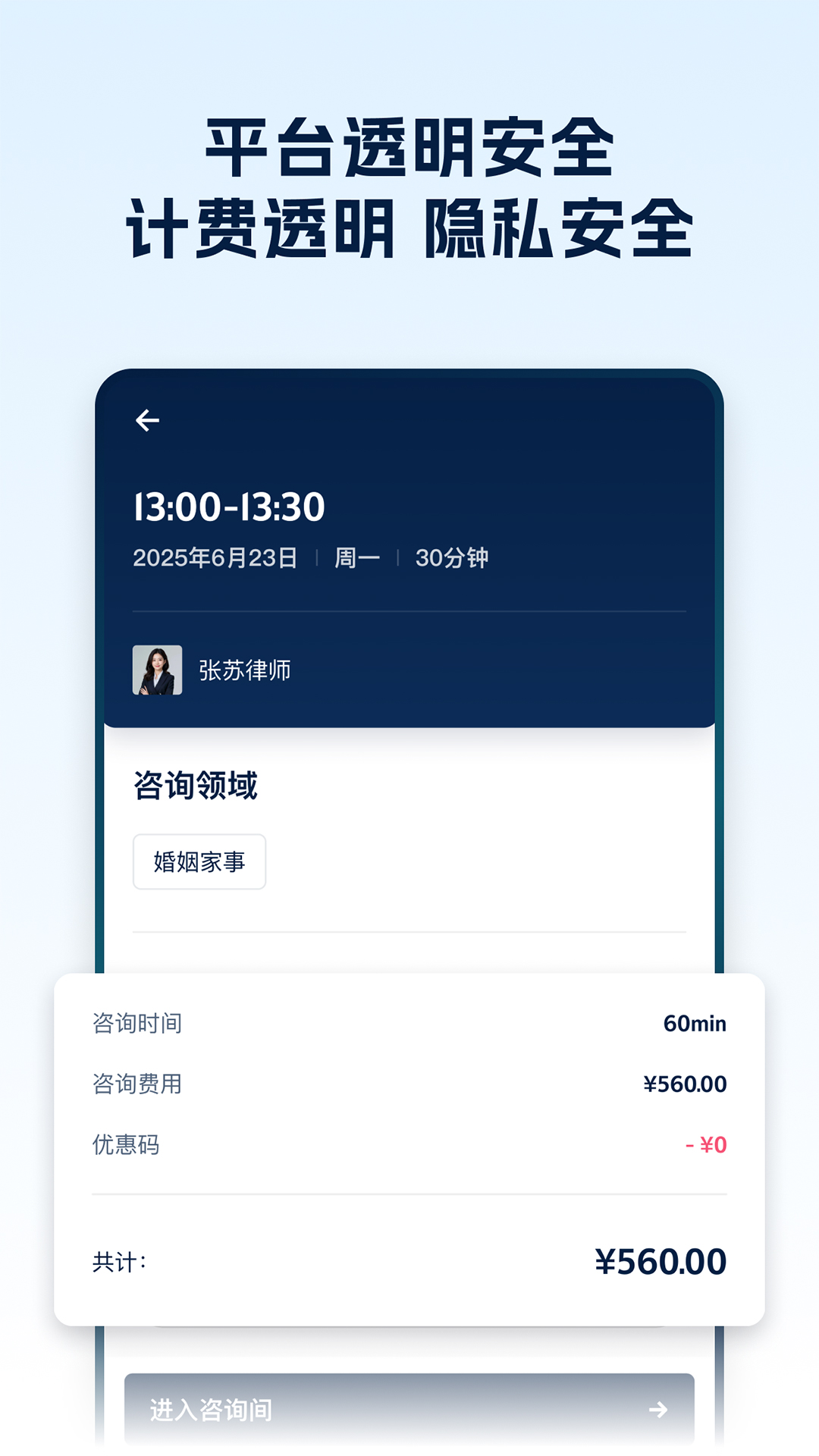Open the 优惠码 discount code row
The image size is (819, 1456).
pyautogui.click(x=126, y=1146)
